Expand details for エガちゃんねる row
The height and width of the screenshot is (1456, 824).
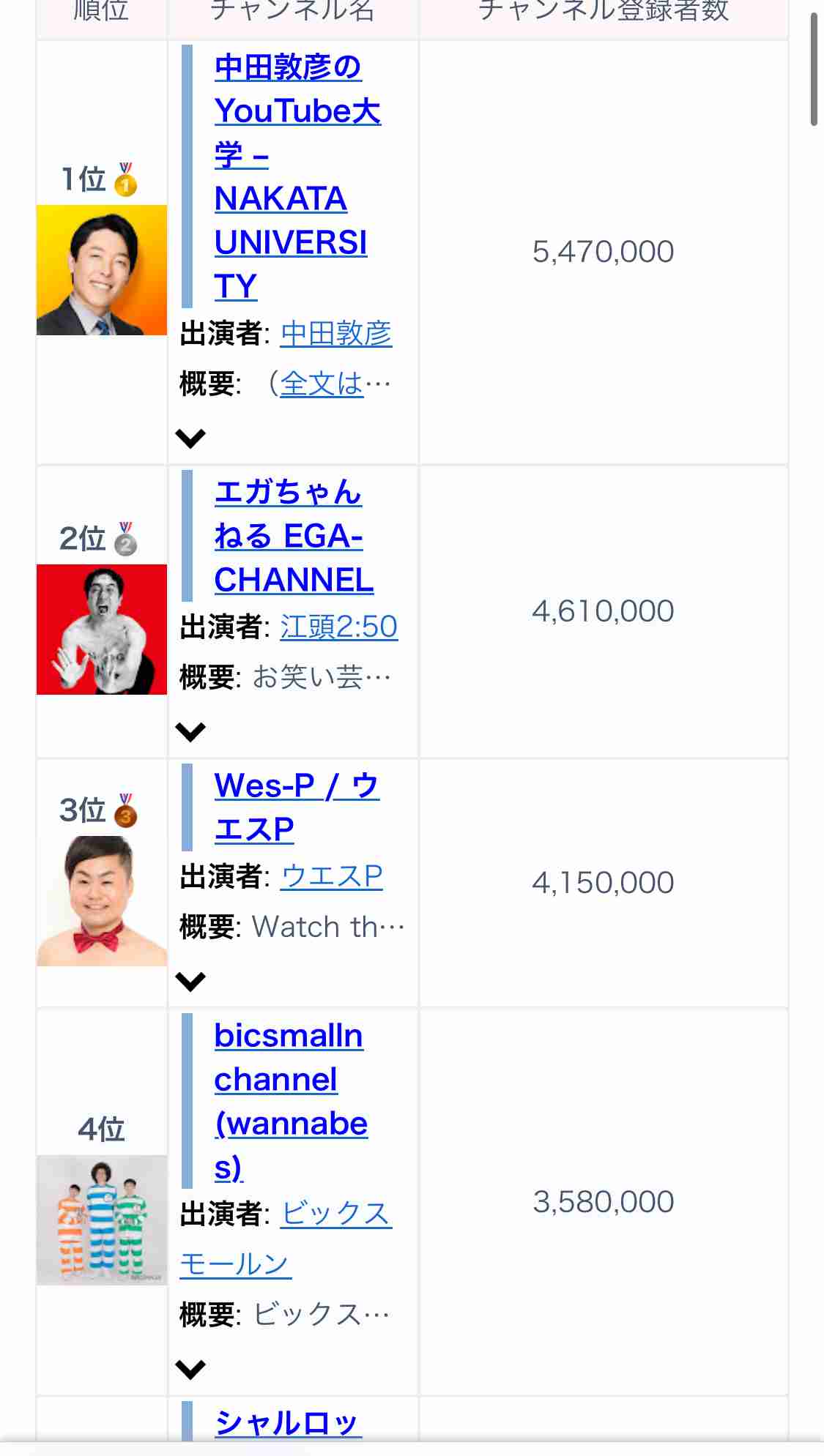[190, 731]
